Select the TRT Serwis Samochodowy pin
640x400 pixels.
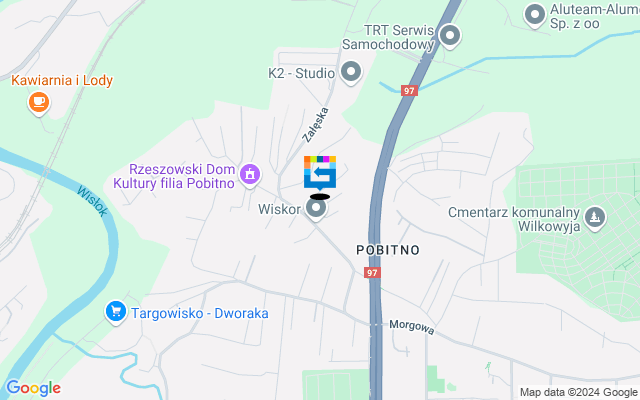[x=450, y=37]
